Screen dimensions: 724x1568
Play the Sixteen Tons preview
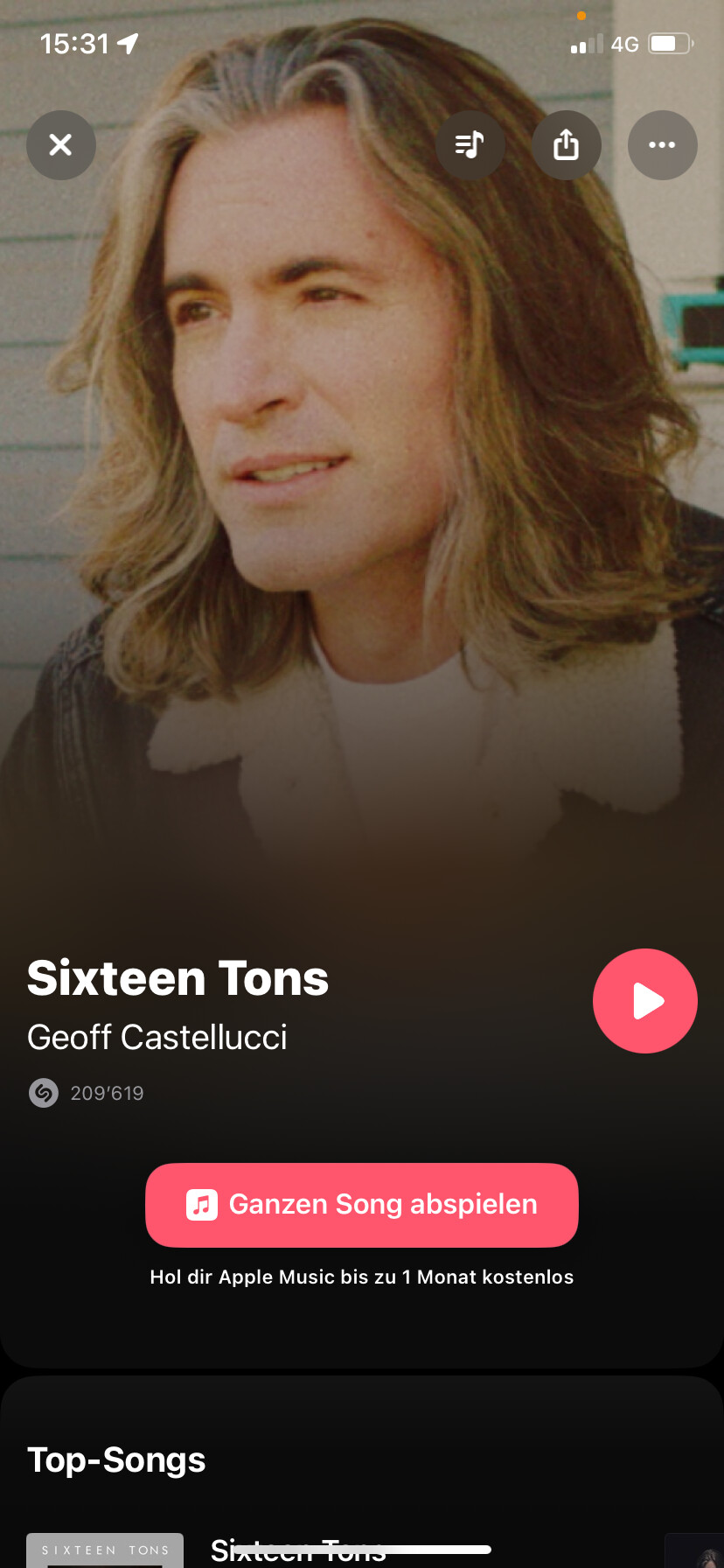pos(644,1000)
